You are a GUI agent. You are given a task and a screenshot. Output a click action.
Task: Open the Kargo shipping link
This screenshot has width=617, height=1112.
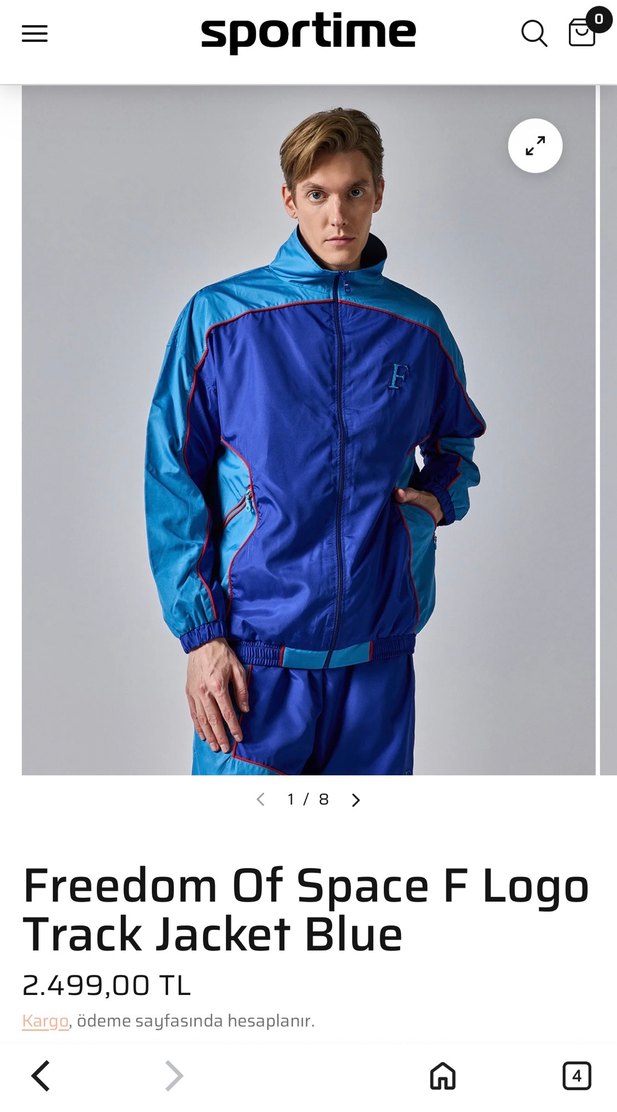tap(45, 1021)
